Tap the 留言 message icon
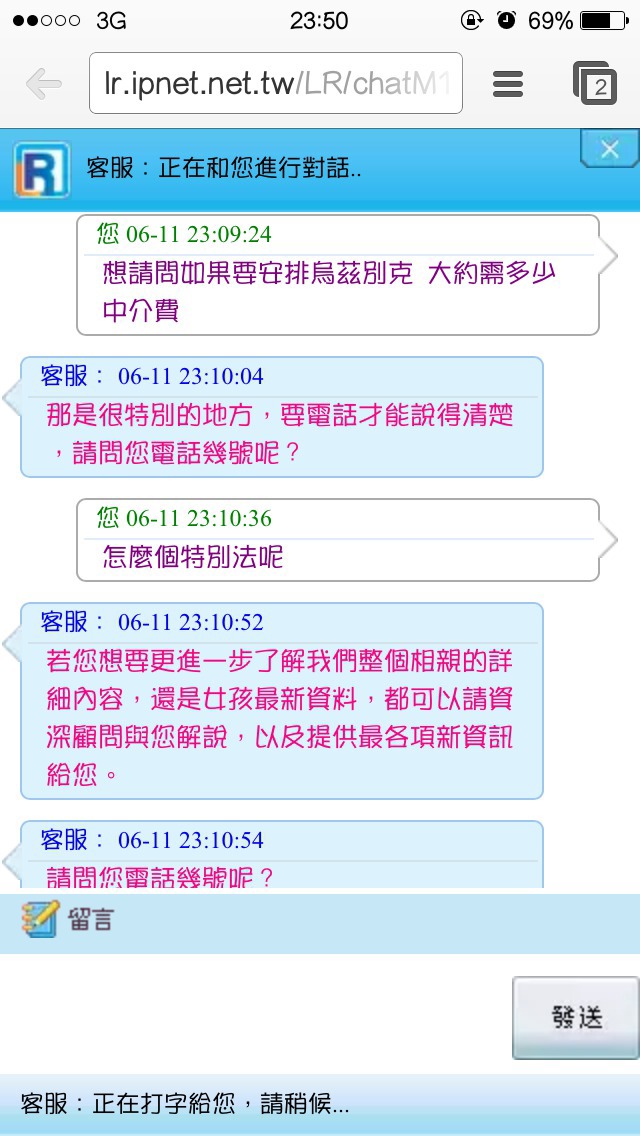Screen dimensions: 640x1136 (39, 920)
